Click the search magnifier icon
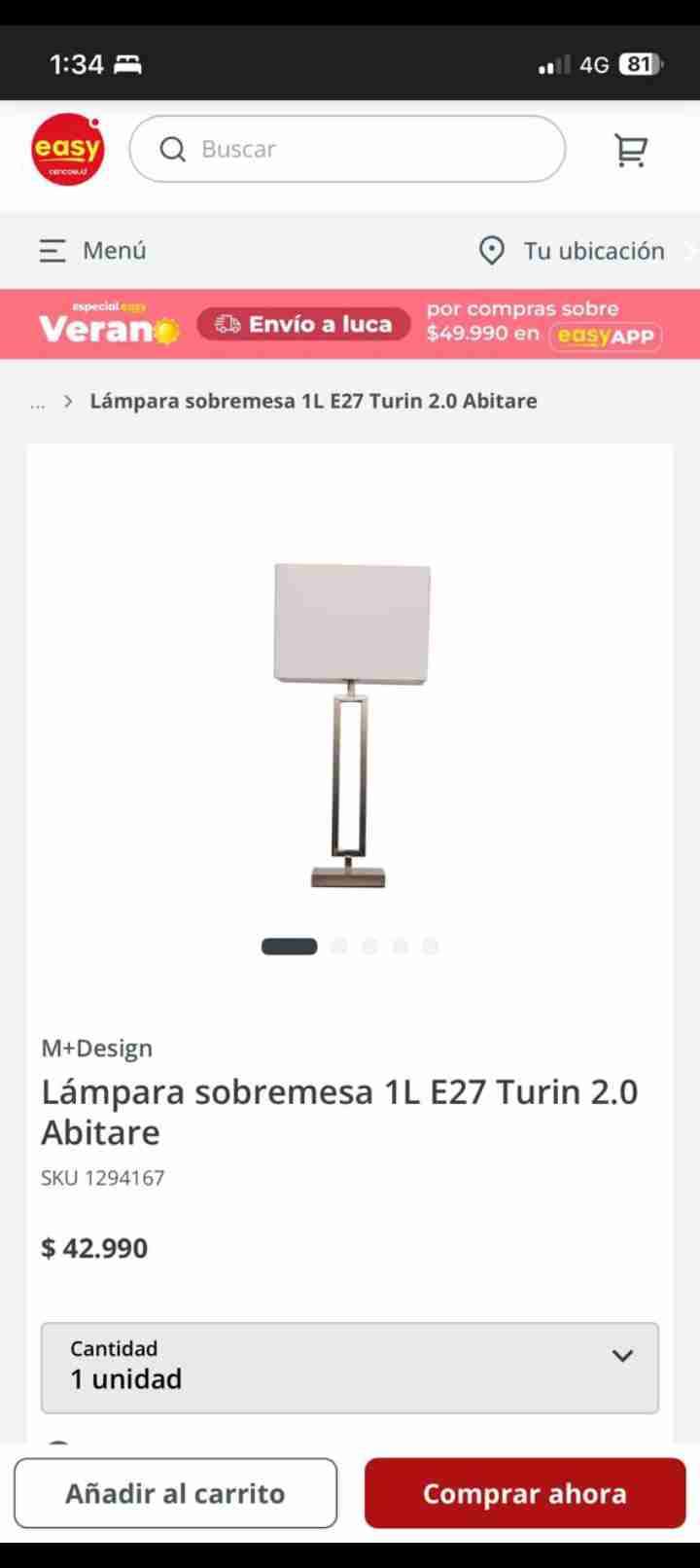The image size is (700, 1568). tap(172, 149)
